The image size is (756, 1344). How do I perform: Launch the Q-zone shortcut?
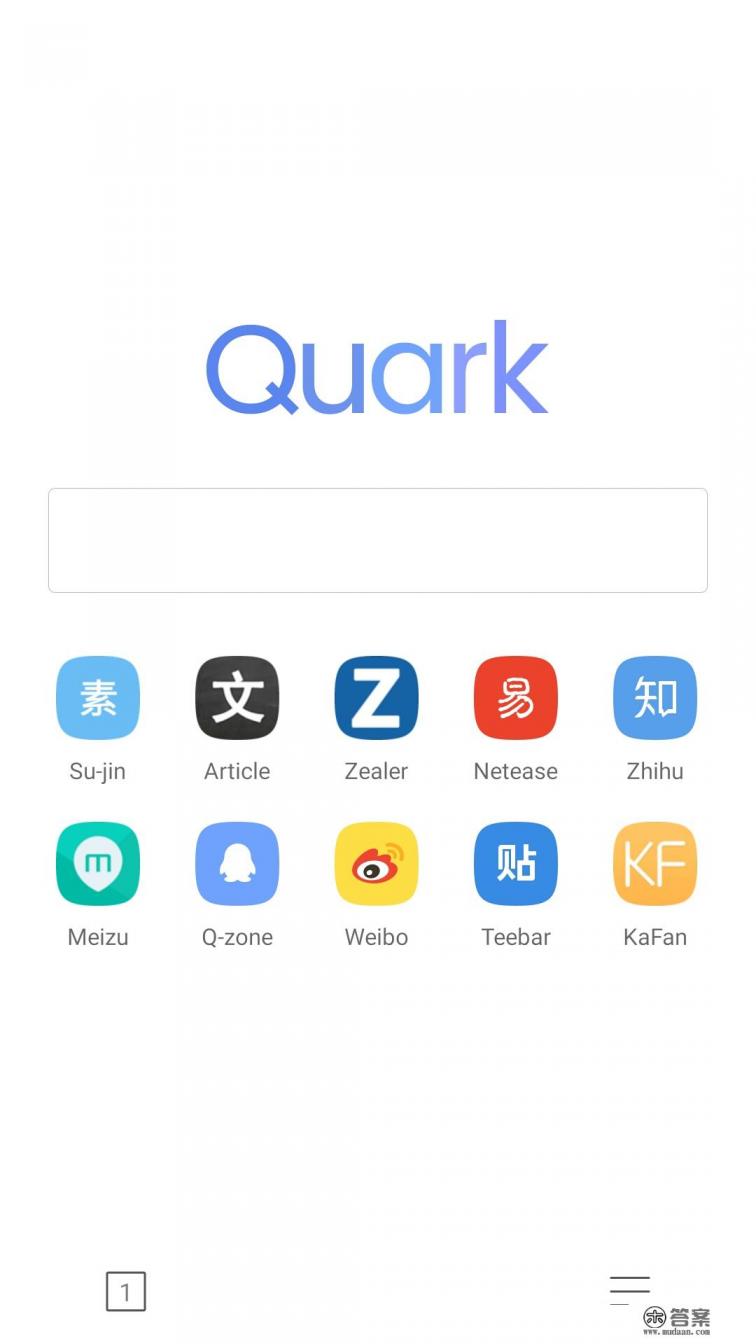237,864
